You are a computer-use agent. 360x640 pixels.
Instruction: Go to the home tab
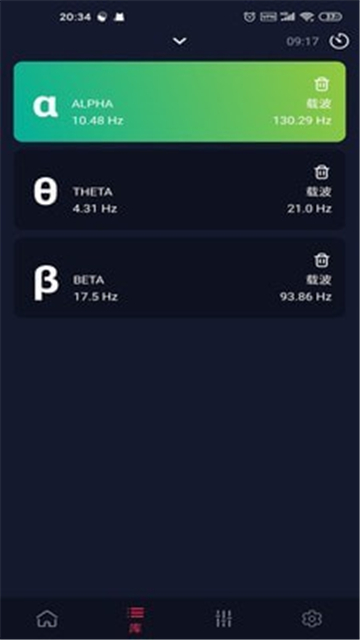[x=47, y=619]
